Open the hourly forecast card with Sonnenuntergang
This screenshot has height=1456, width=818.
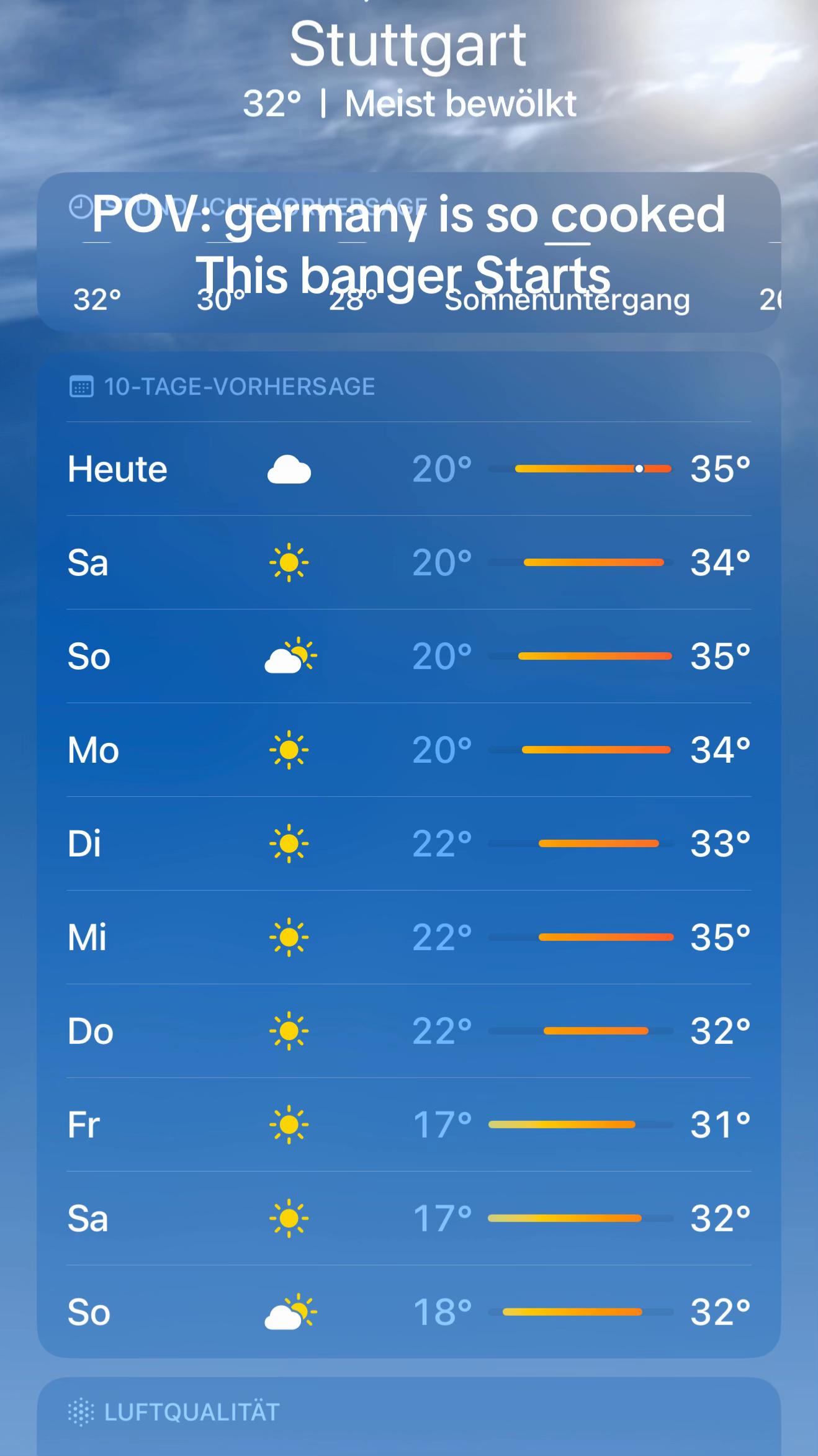tap(409, 252)
